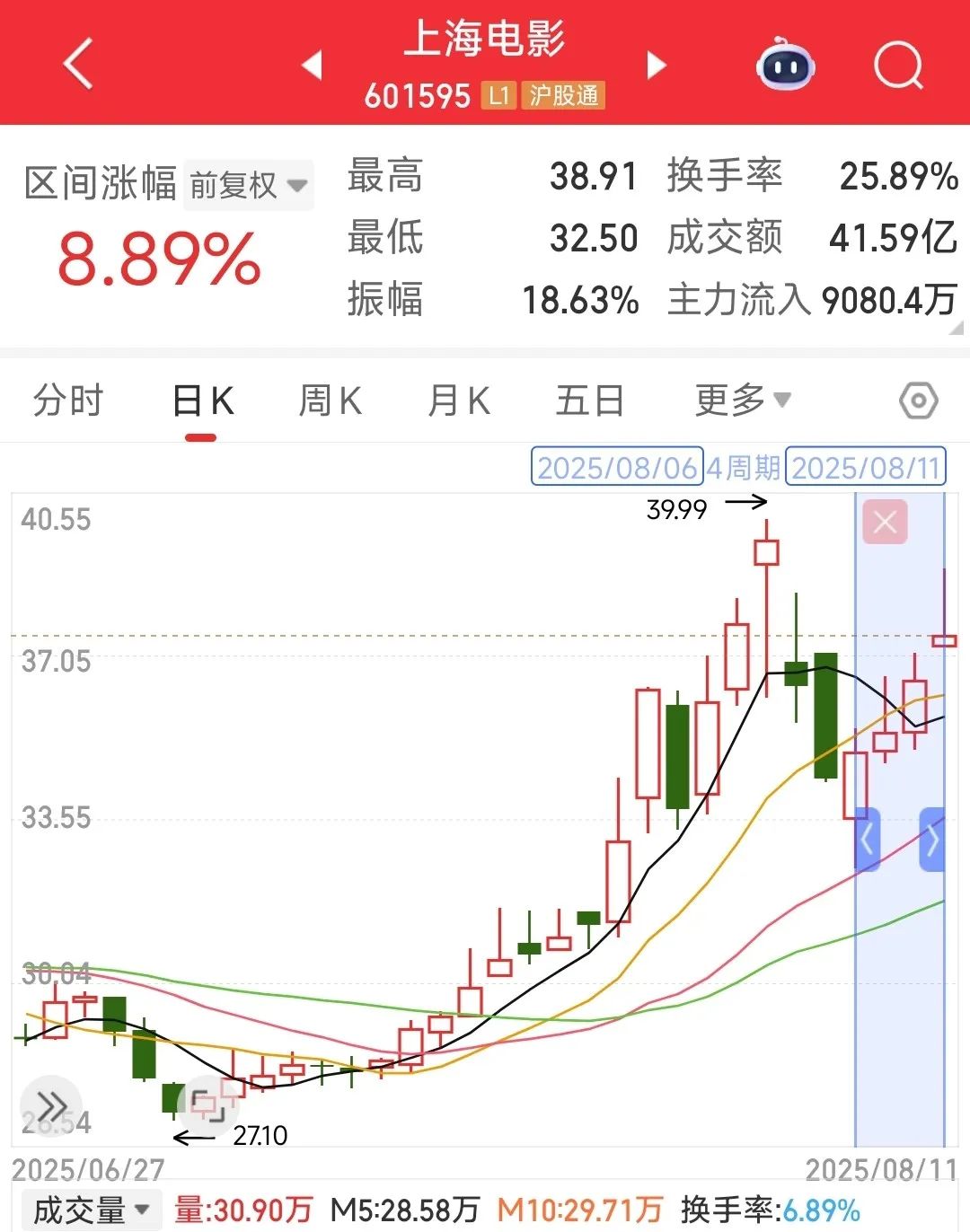Expand the 更多 chart options
Screen dimensions: 970x1232
point(742,400)
